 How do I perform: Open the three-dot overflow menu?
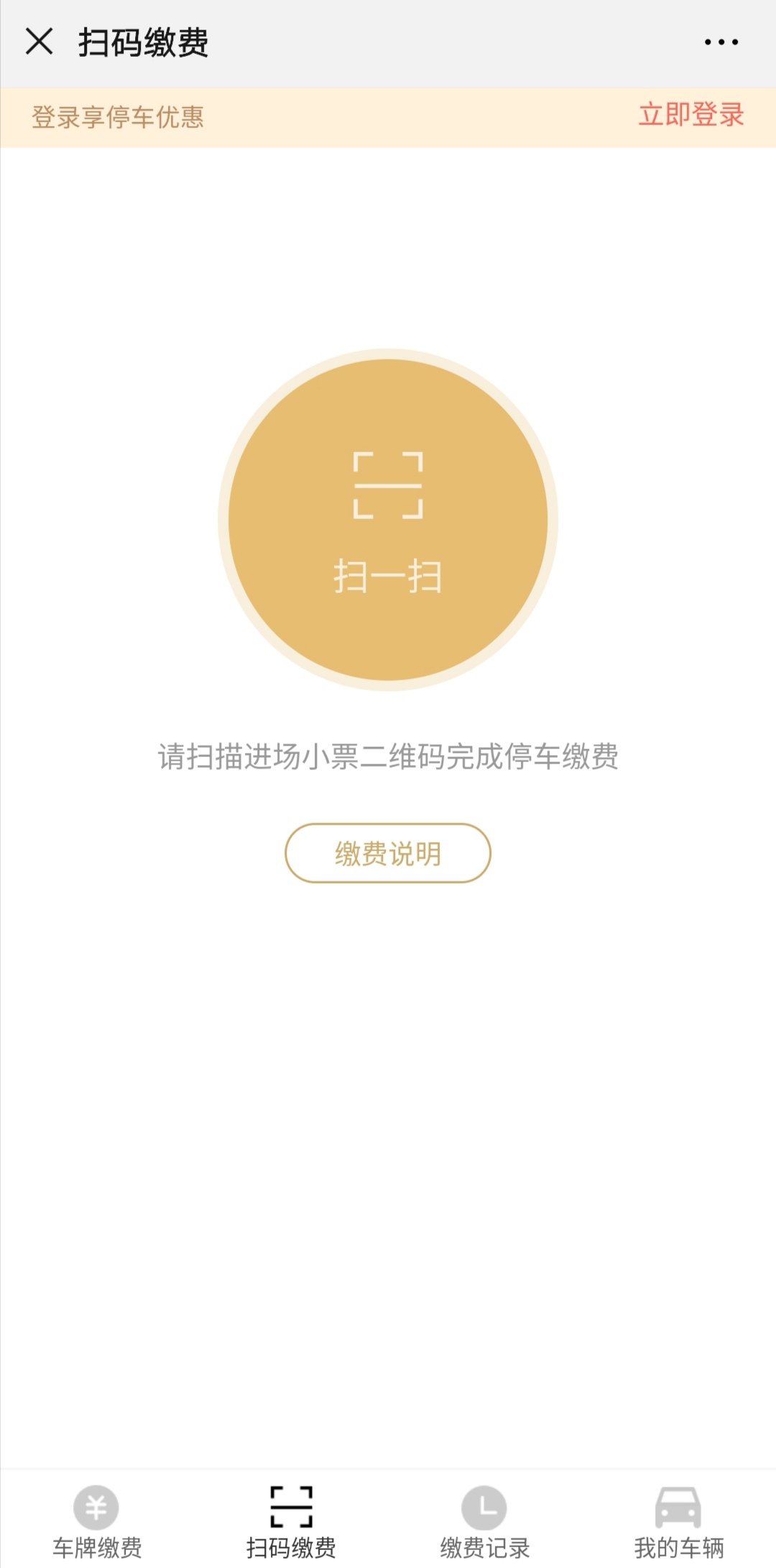pos(721,42)
